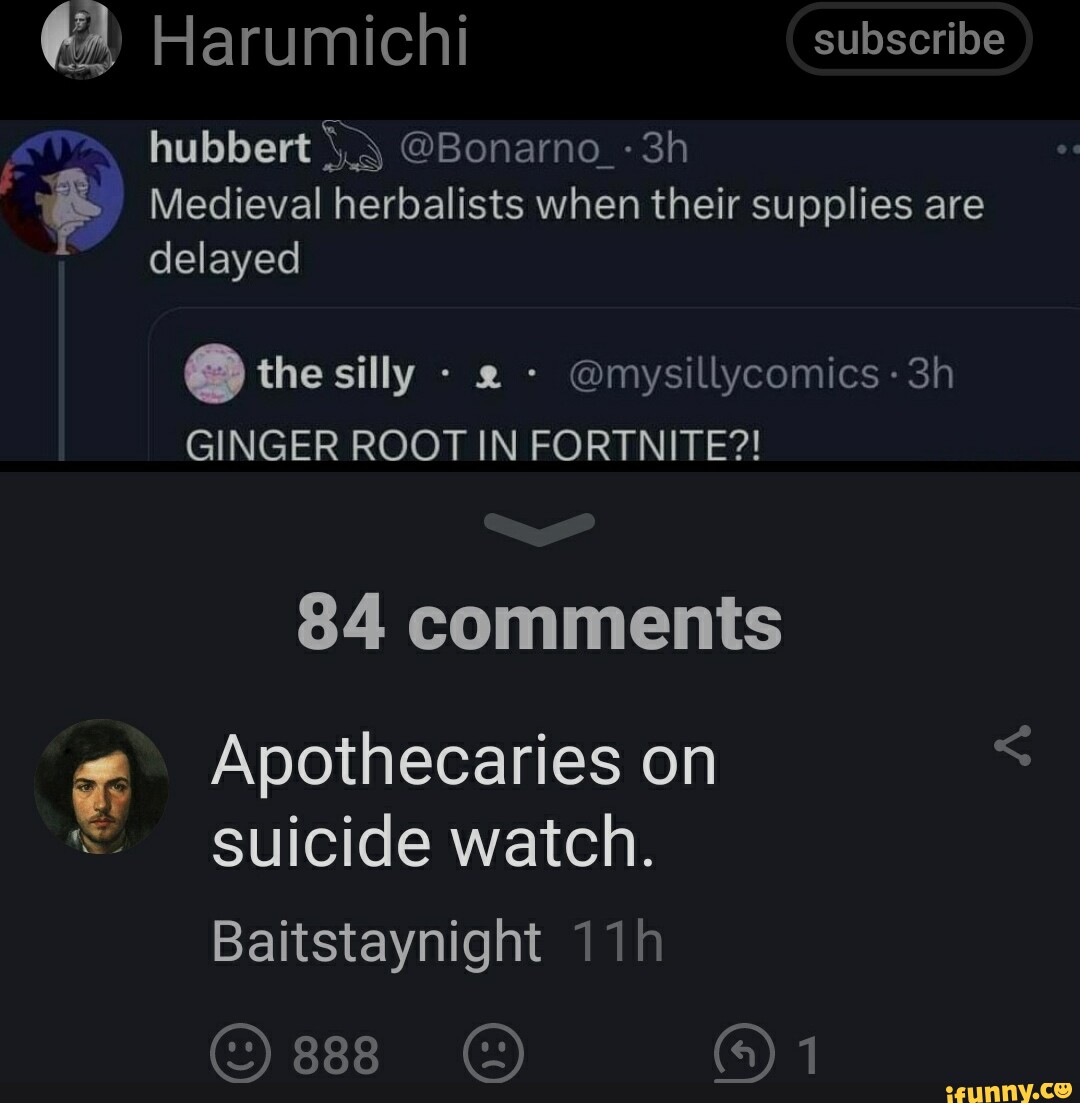Subscribe to Harumichi
1080x1103 pixels.
point(908,40)
